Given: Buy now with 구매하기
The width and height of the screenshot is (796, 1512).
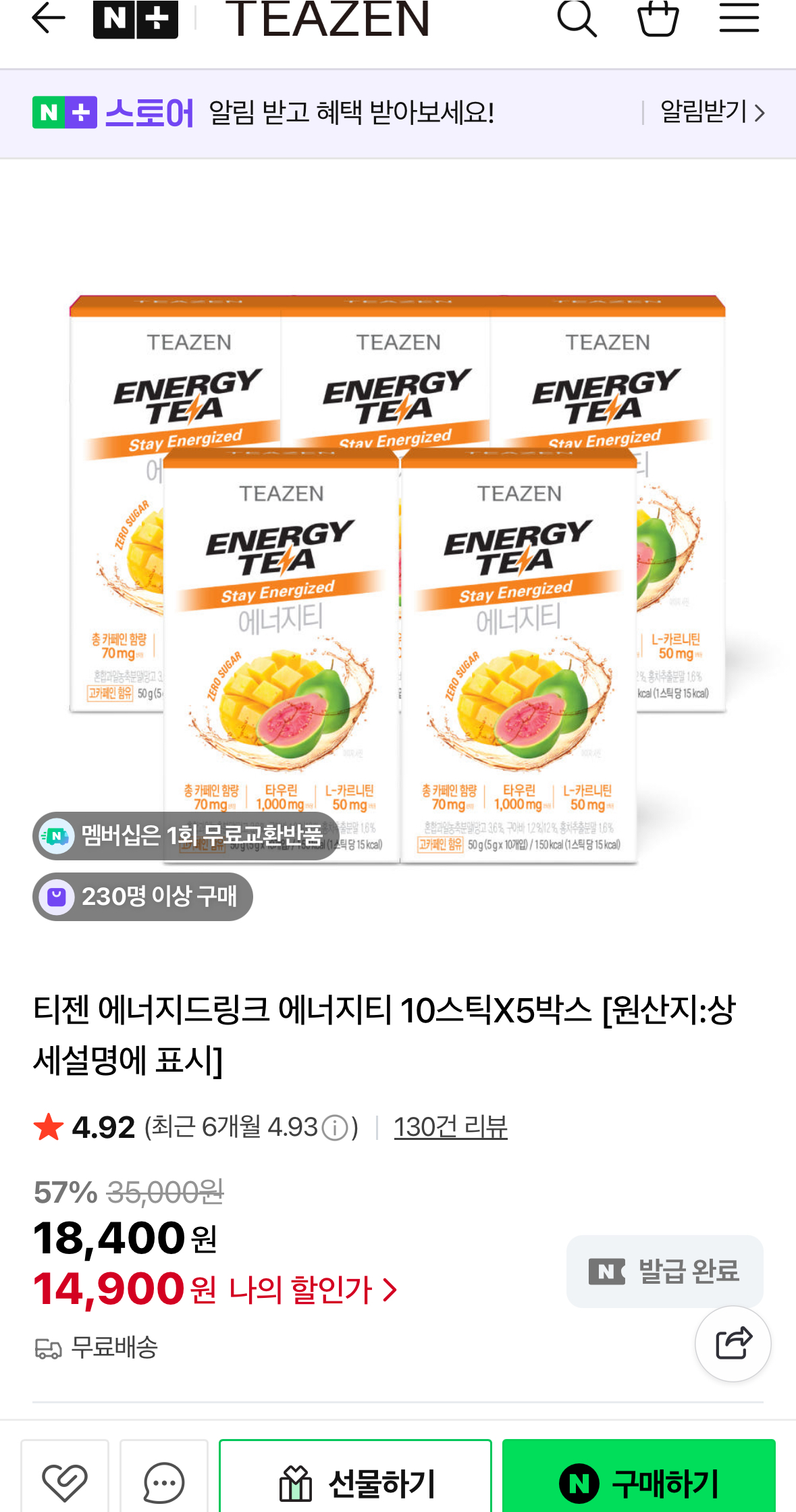Looking at the screenshot, I should (639, 1482).
